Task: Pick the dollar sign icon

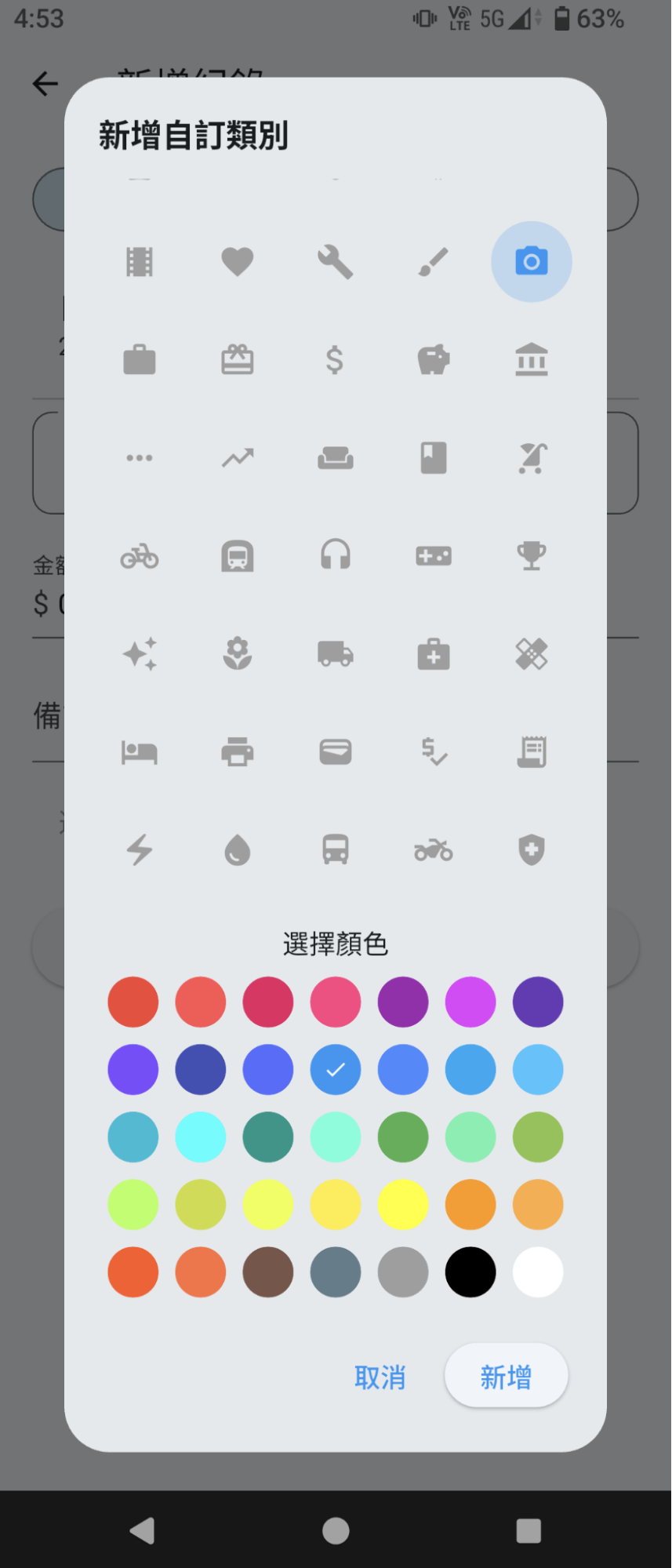Action: point(336,360)
